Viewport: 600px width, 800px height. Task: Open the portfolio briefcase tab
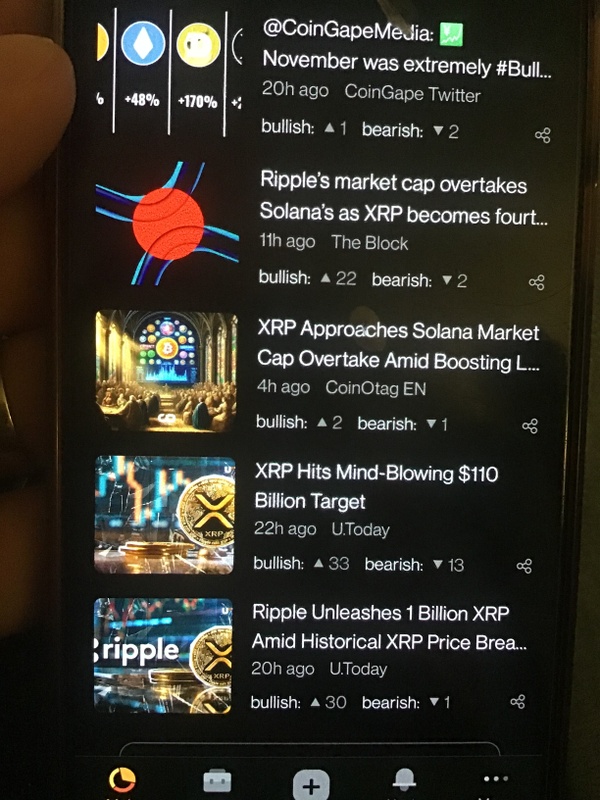(x=216, y=781)
